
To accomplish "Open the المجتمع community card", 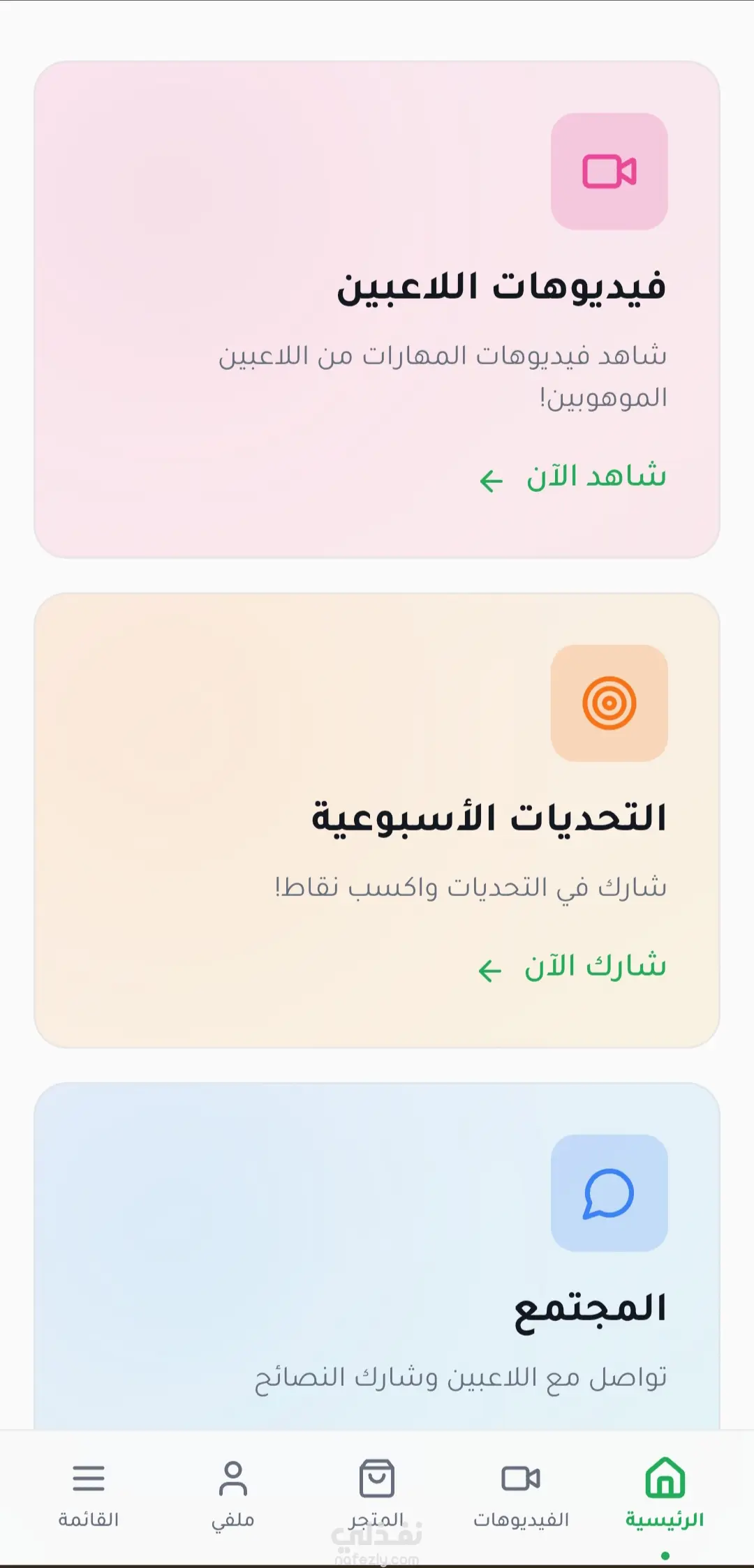I will coord(377,1256).
